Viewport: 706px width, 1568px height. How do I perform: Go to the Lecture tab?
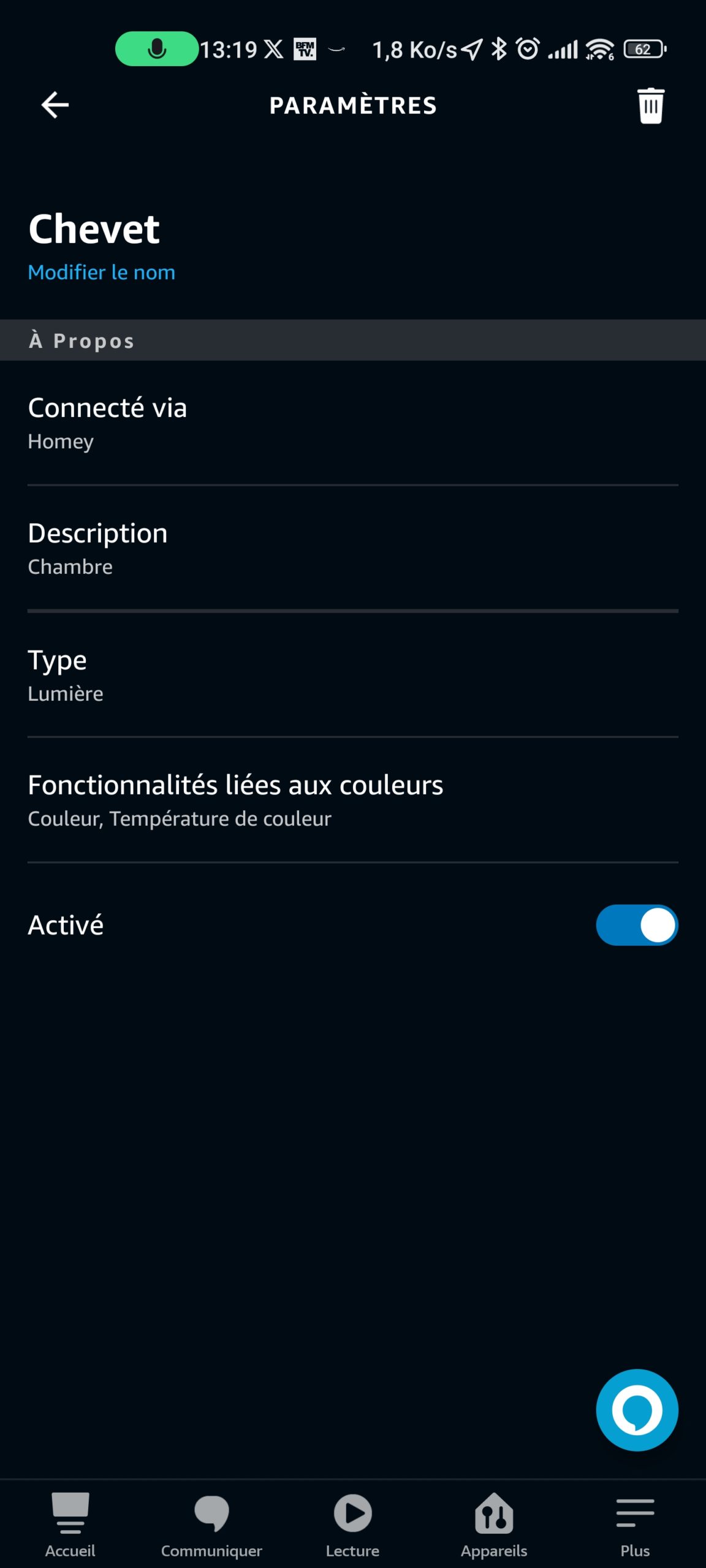click(353, 1525)
